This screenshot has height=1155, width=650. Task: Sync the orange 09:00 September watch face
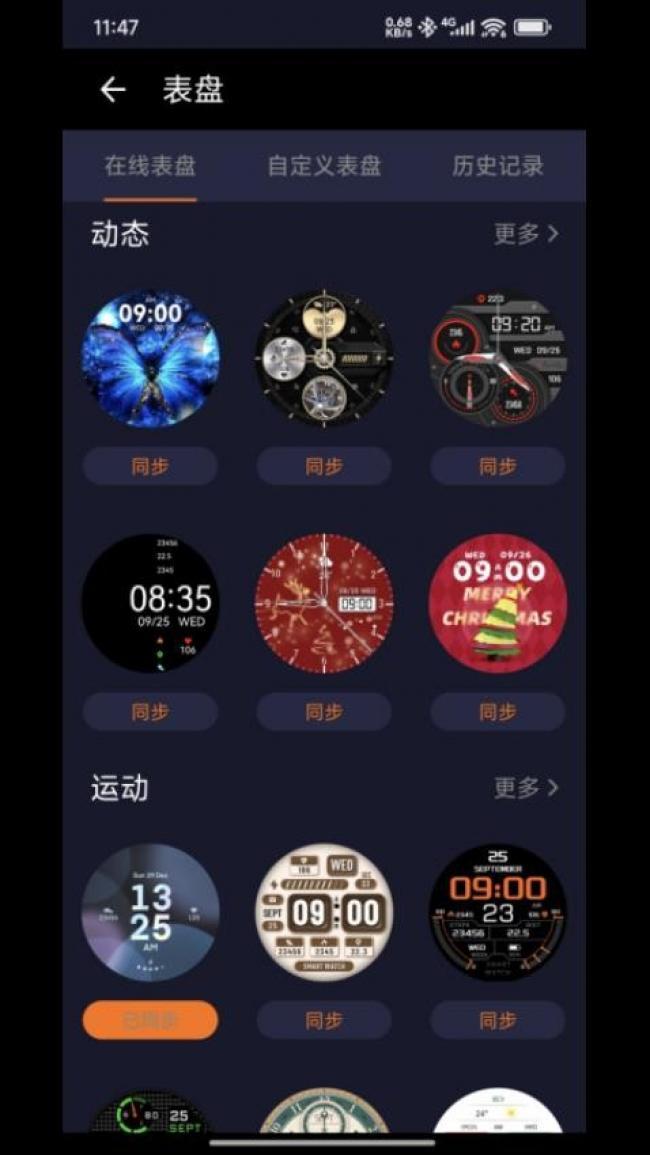click(497, 1020)
